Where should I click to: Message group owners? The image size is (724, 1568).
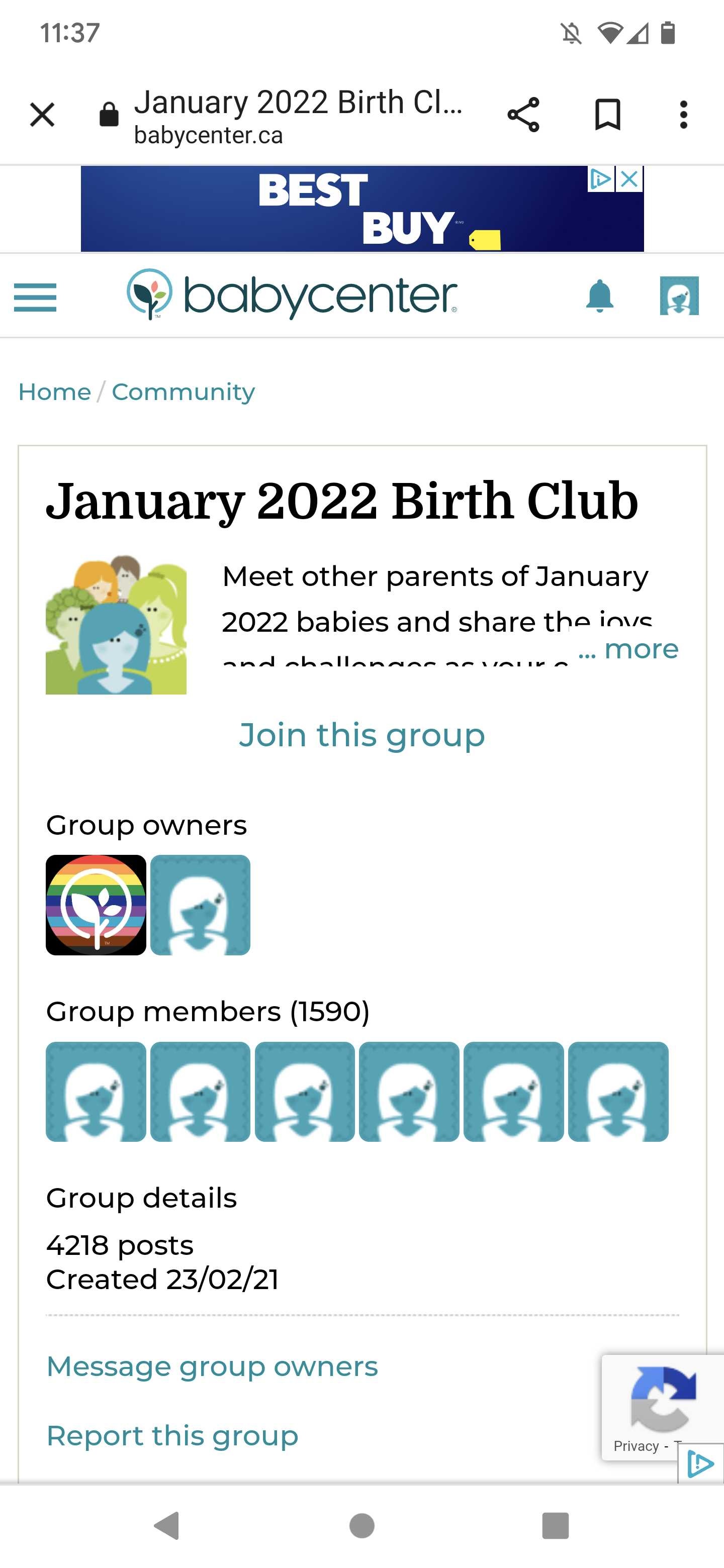click(213, 1366)
